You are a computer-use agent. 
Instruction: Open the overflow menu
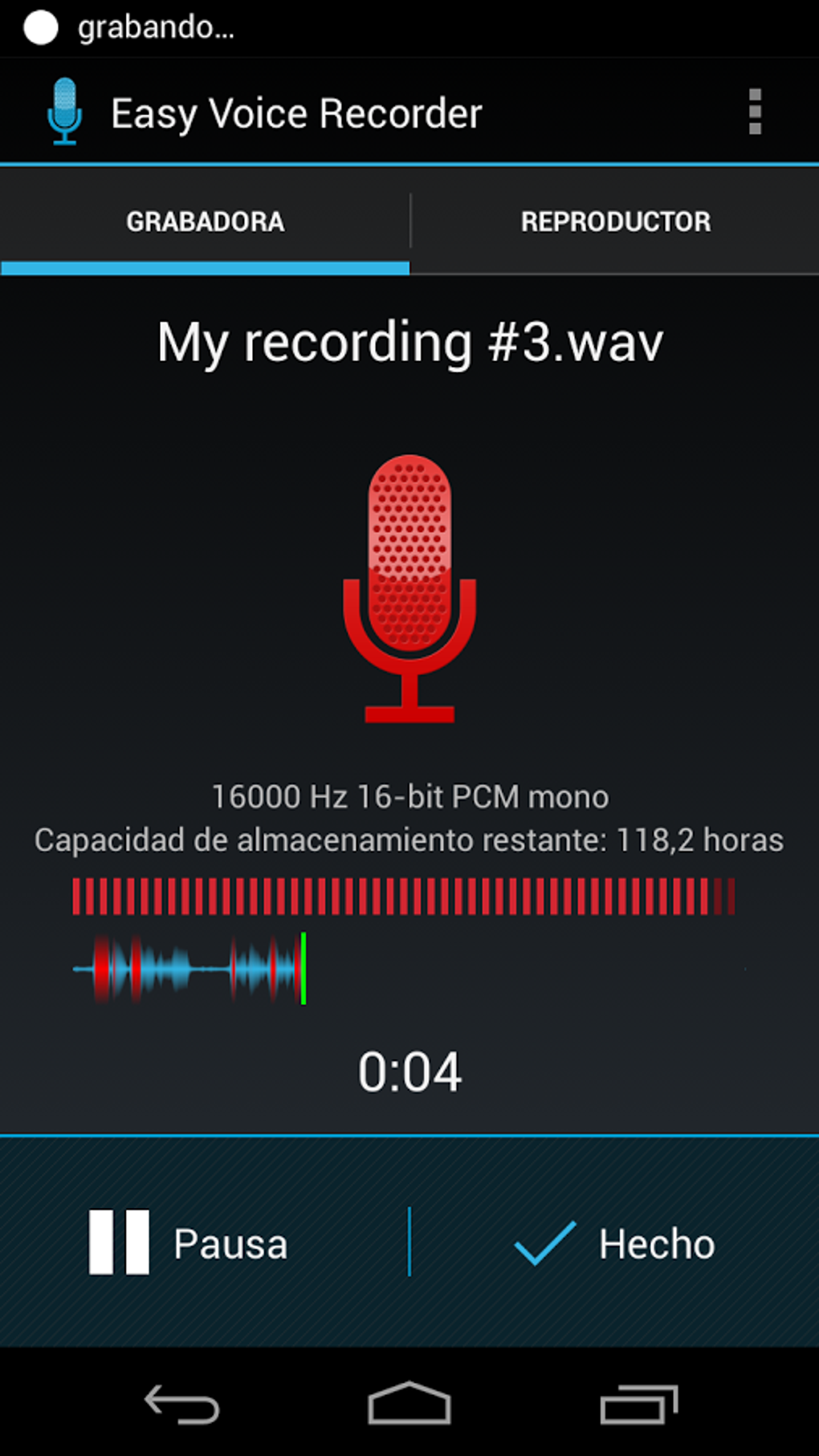tap(754, 112)
